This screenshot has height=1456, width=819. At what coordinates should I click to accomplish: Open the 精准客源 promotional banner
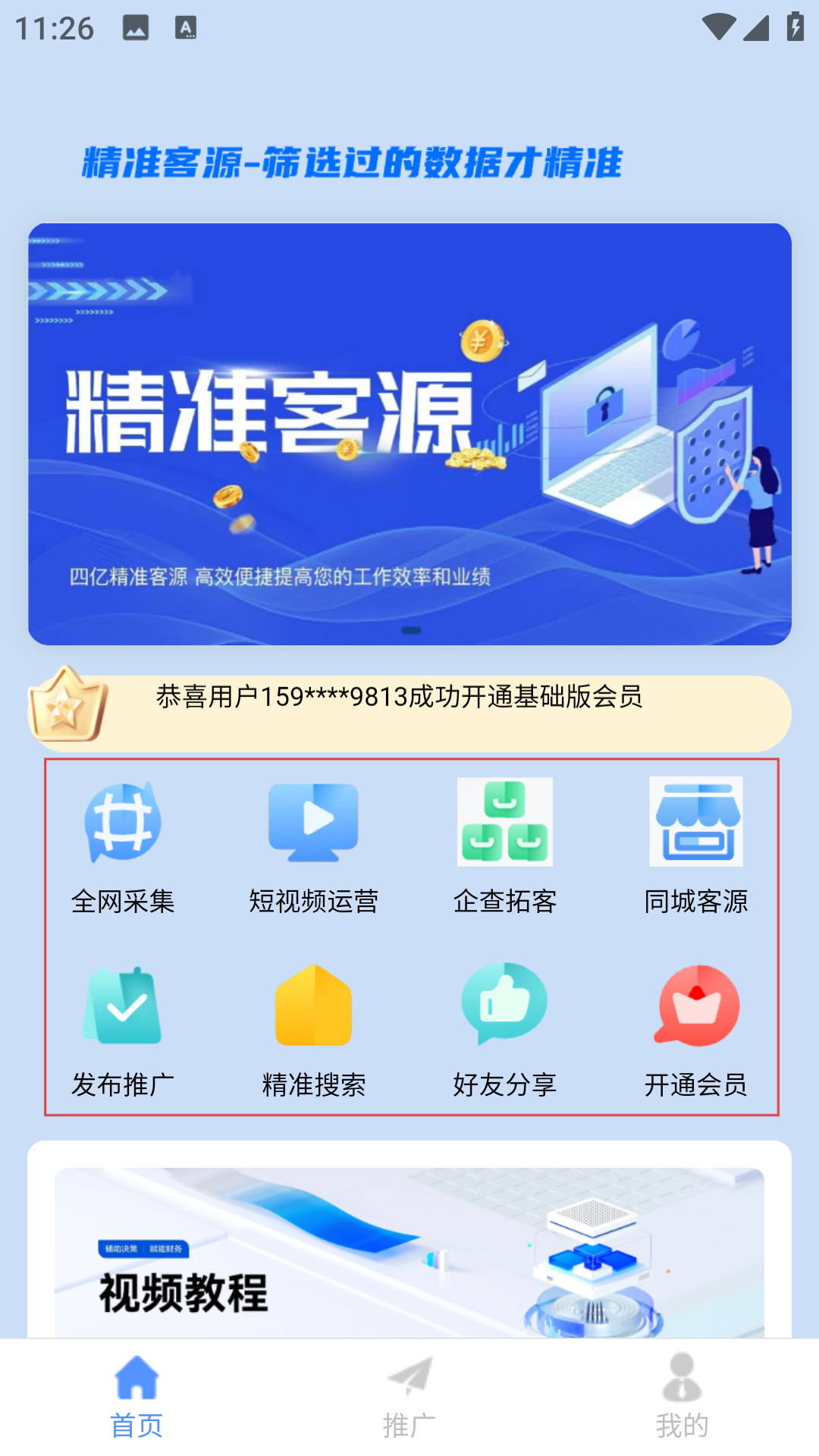409,434
